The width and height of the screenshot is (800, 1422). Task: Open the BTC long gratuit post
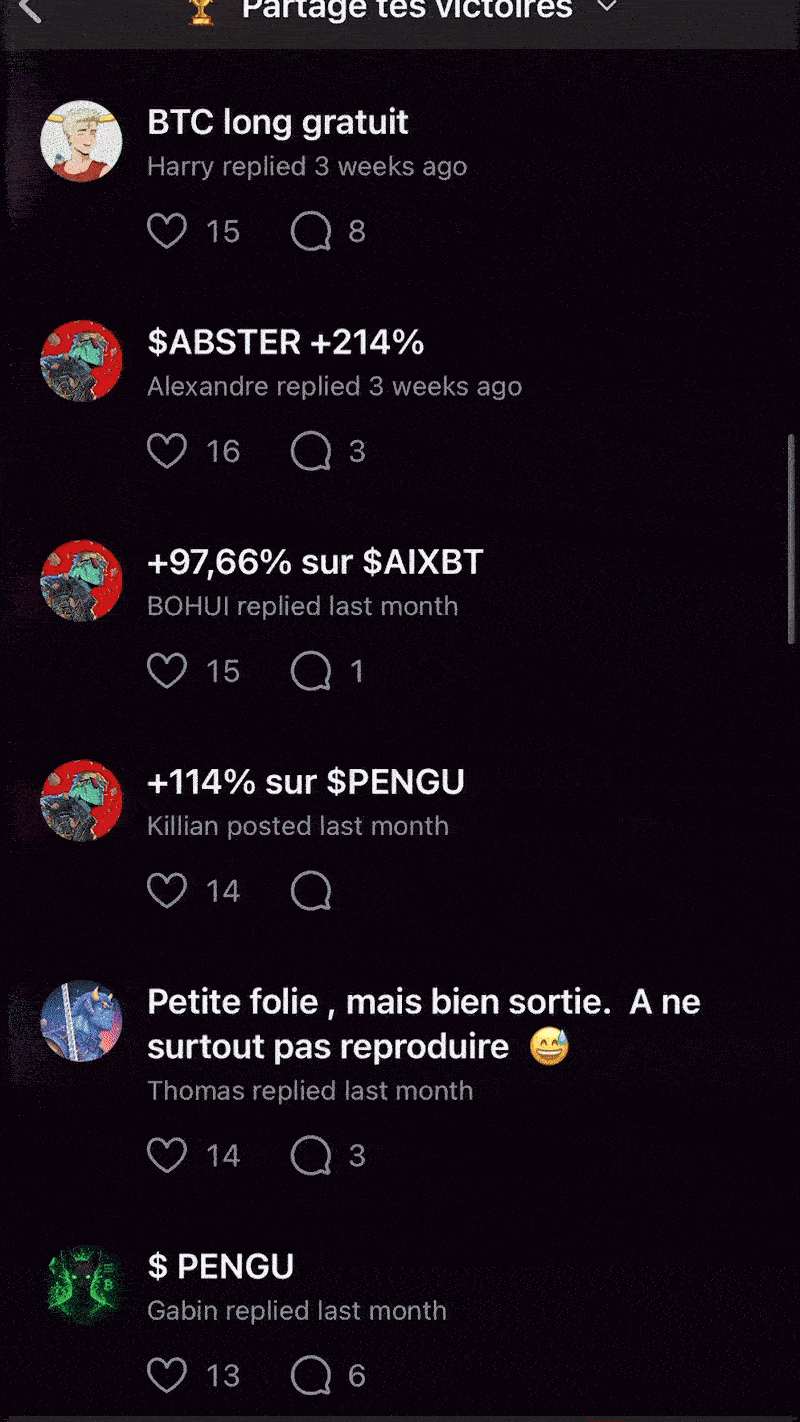pos(278,122)
